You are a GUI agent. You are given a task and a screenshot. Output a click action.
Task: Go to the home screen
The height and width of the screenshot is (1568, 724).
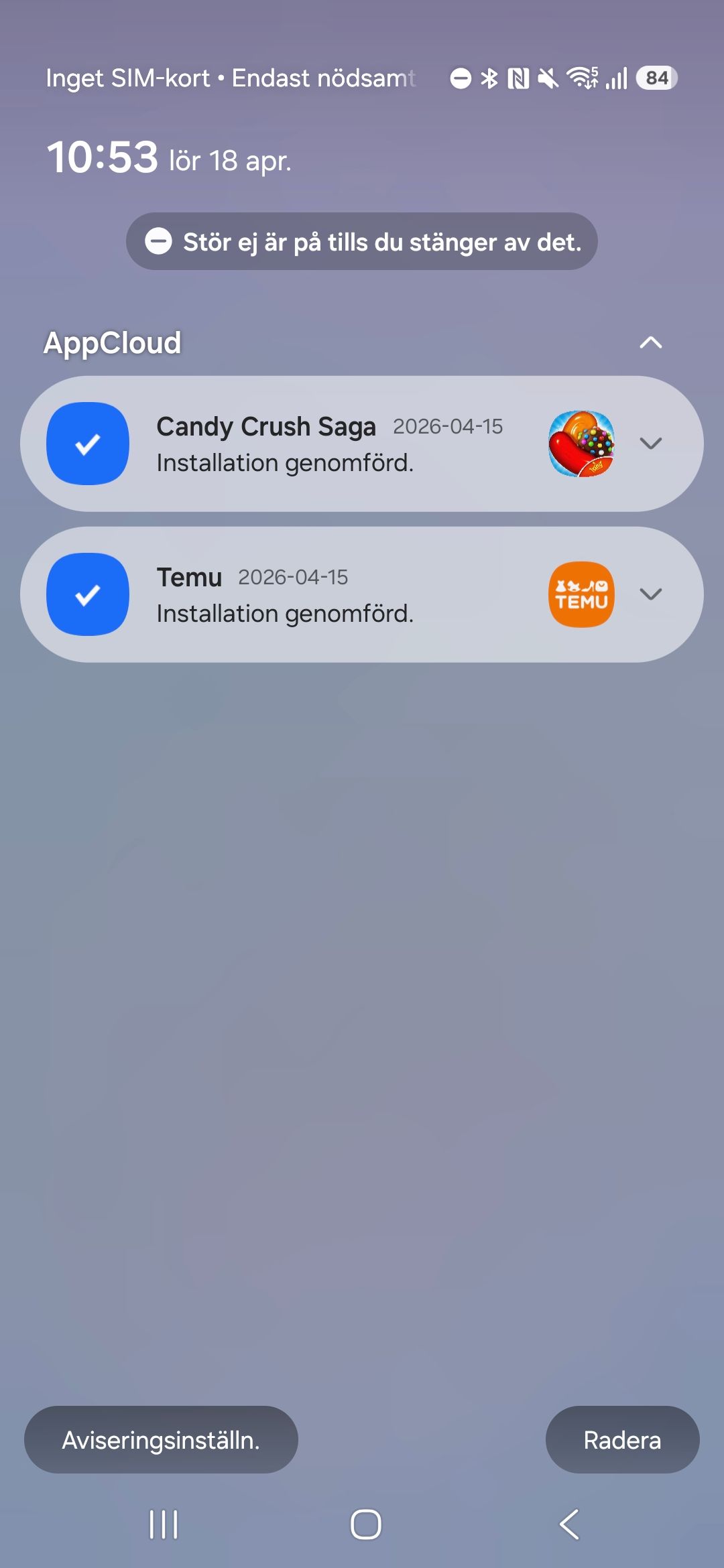pyautogui.click(x=365, y=1524)
